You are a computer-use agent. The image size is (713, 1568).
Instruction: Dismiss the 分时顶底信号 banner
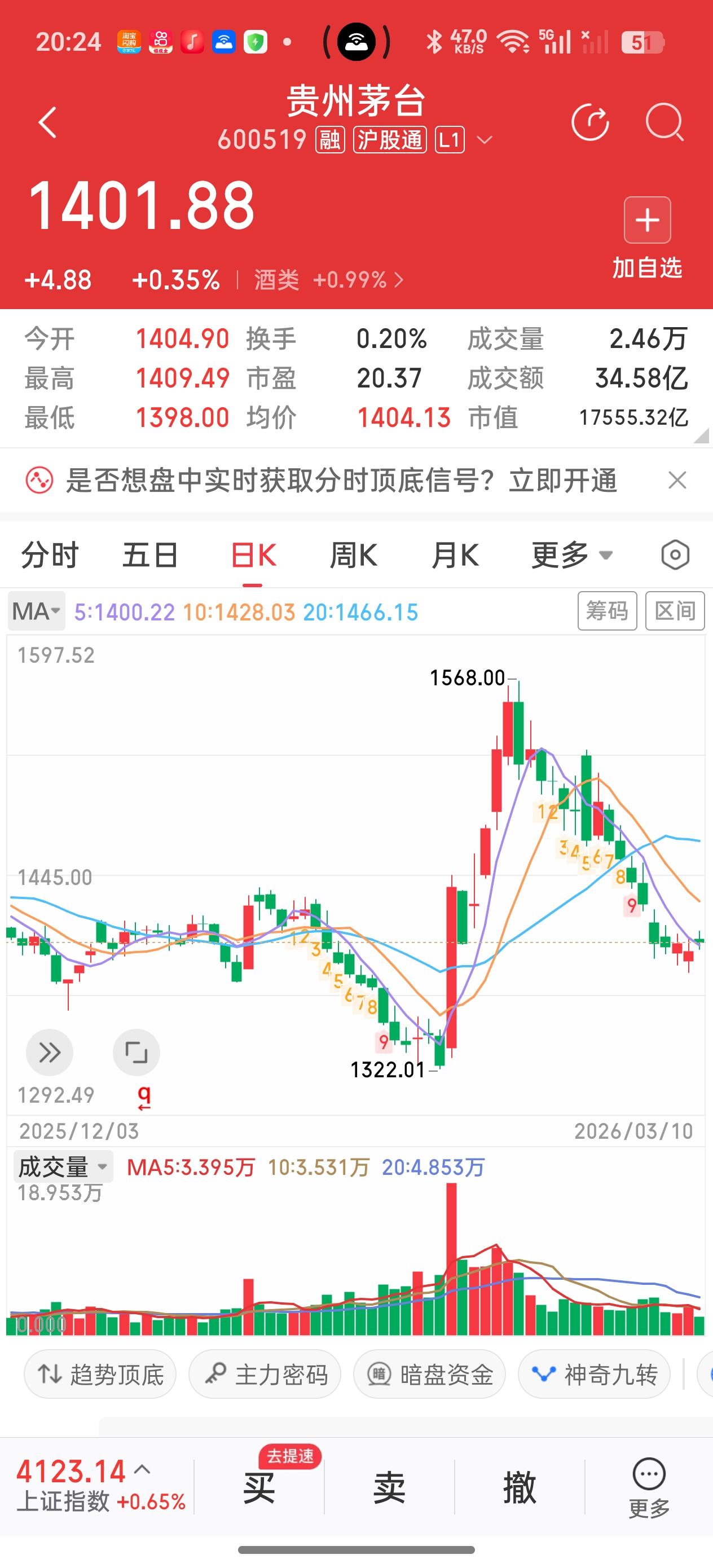pyautogui.click(x=677, y=480)
